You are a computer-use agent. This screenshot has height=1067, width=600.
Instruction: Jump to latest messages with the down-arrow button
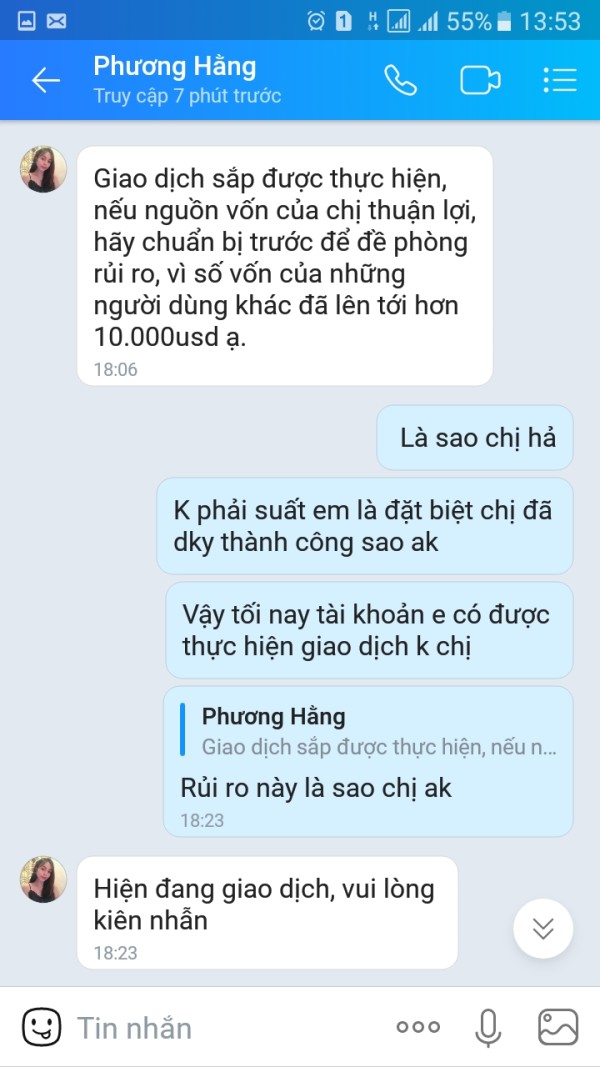click(543, 928)
